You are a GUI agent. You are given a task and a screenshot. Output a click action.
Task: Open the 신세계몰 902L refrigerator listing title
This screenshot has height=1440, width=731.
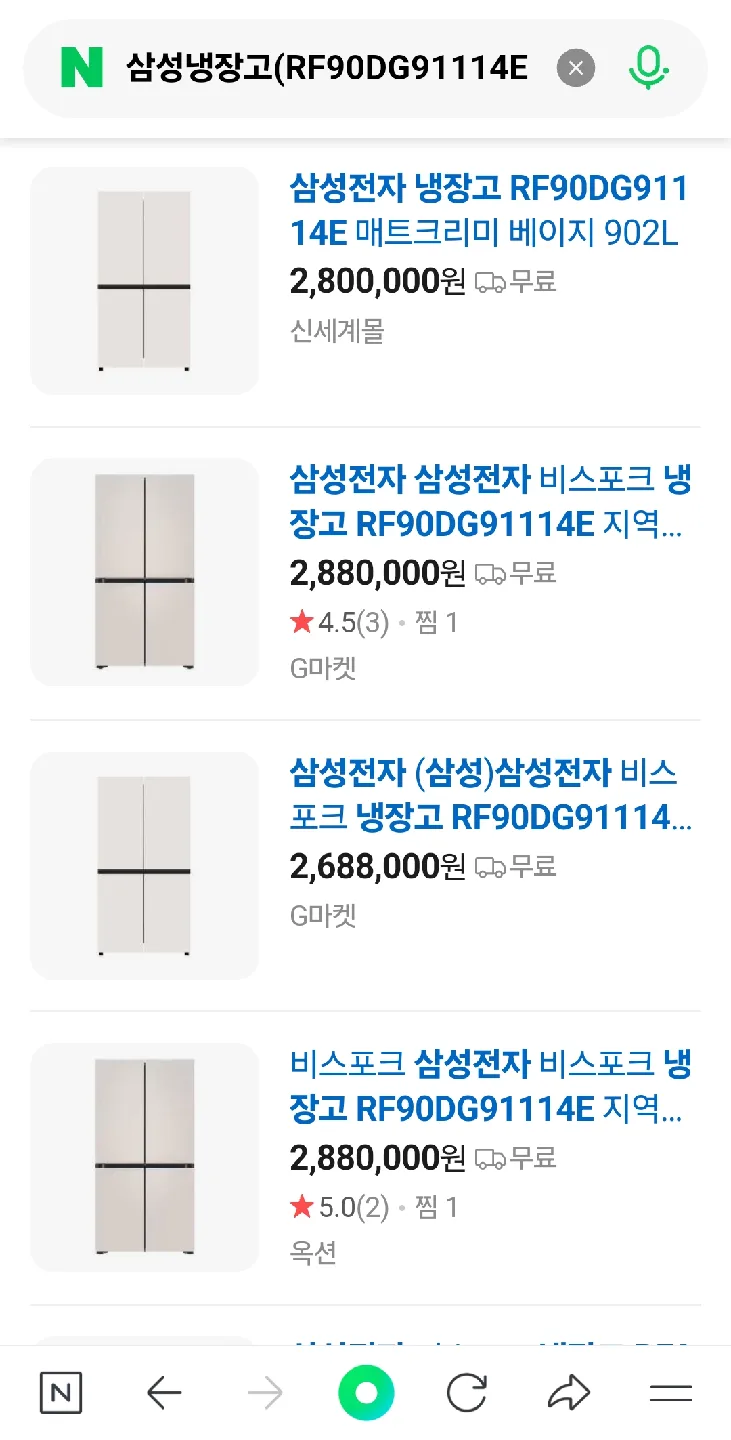[488, 210]
